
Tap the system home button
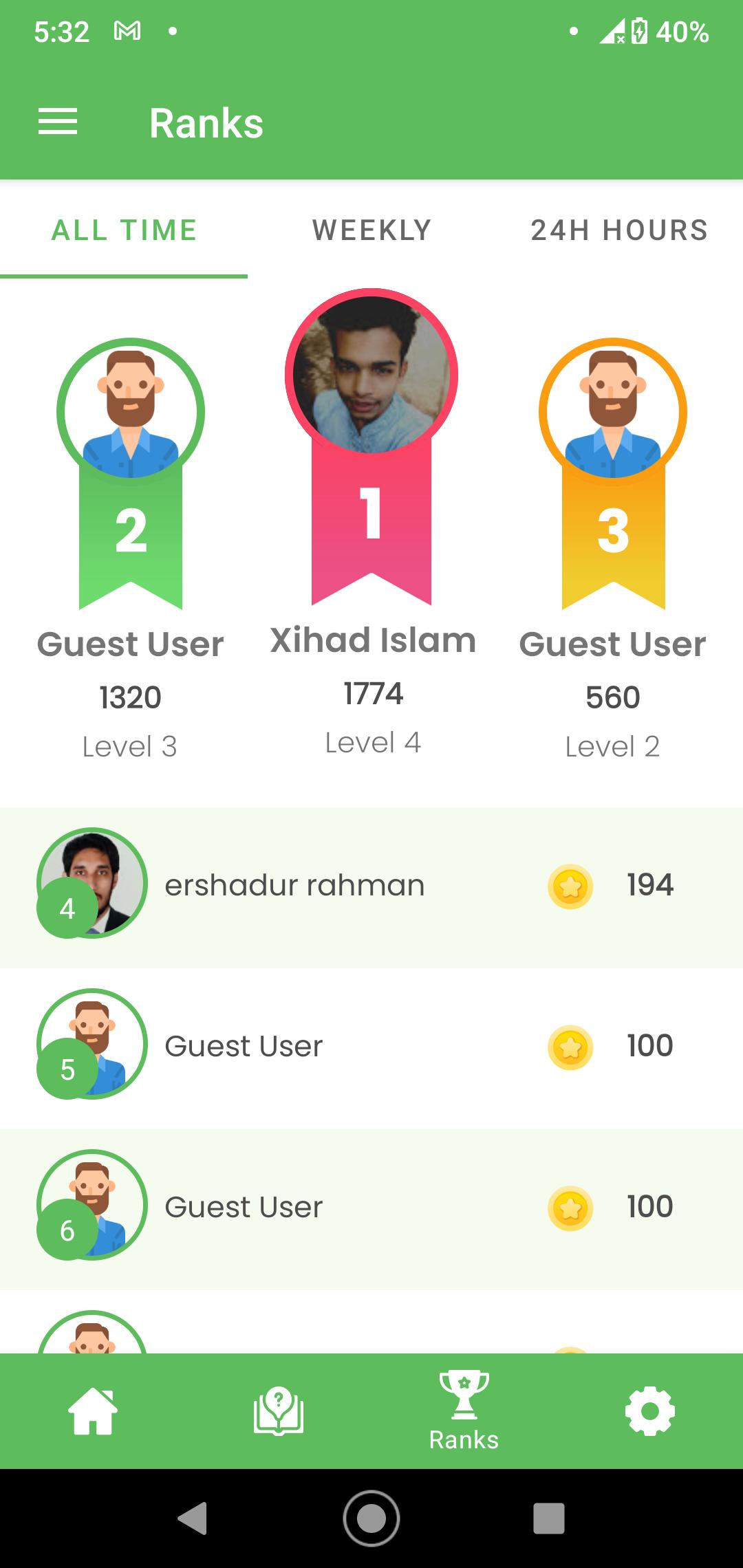(371, 1518)
